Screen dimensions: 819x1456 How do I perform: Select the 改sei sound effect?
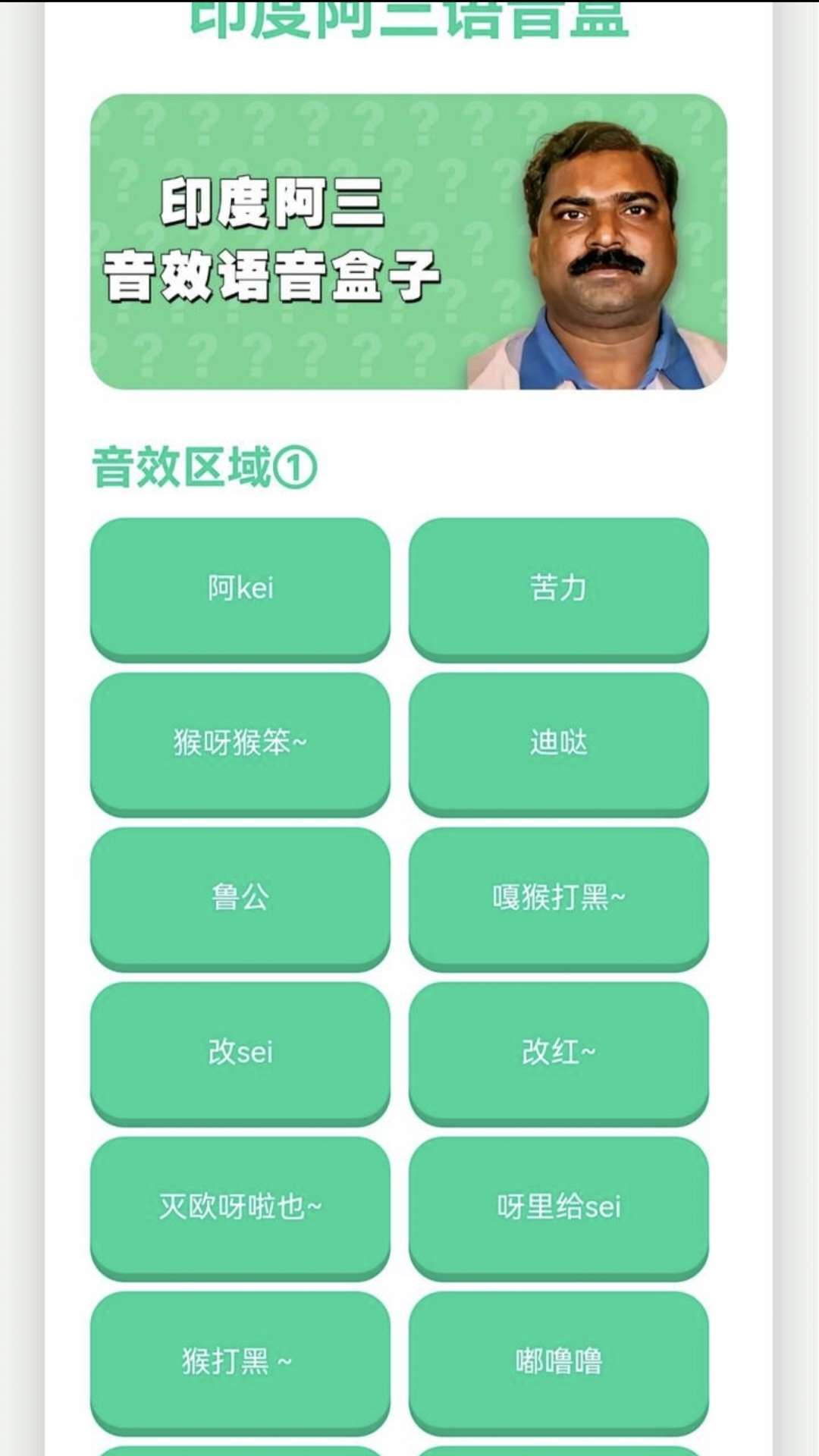(240, 1052)
